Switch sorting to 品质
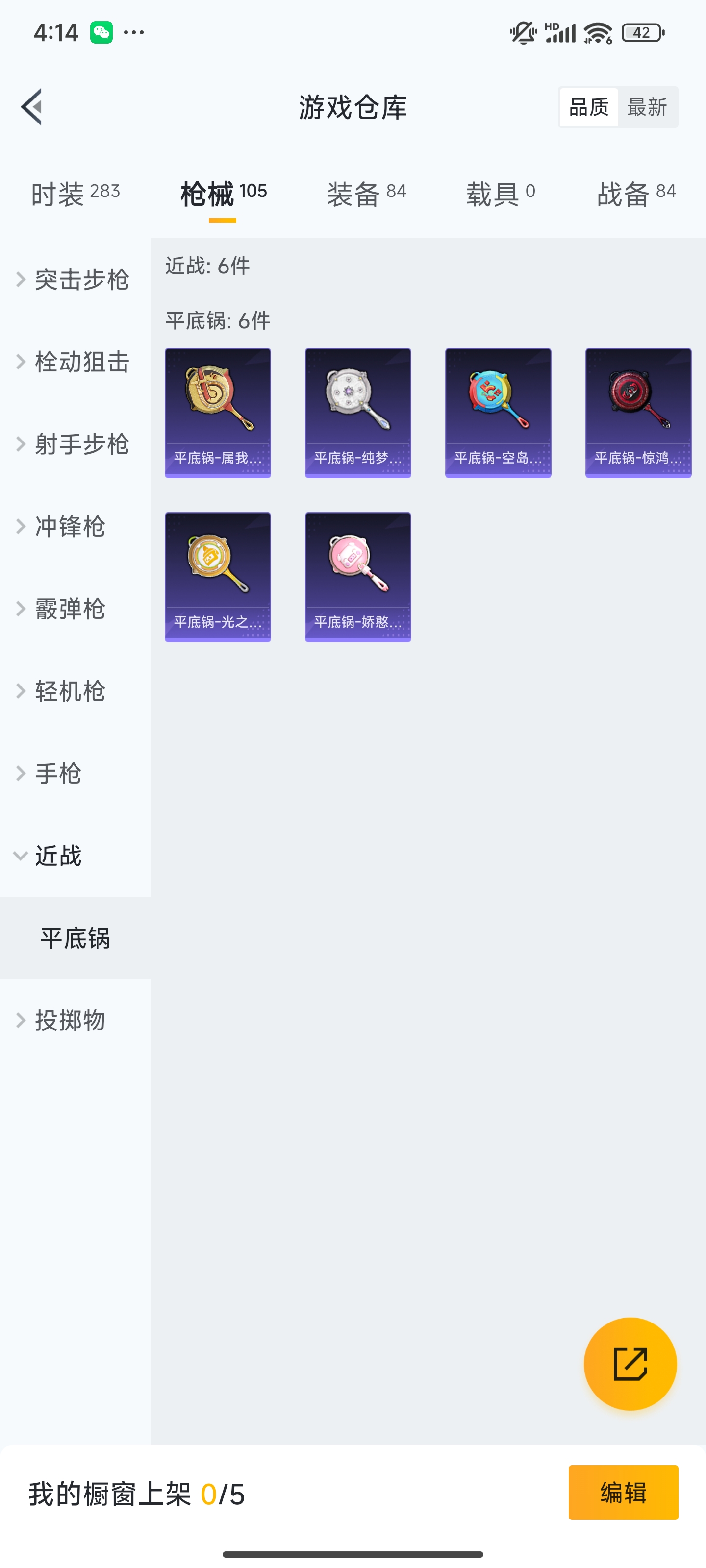This screenshot has height=1568, width=706. click(587, 106)
